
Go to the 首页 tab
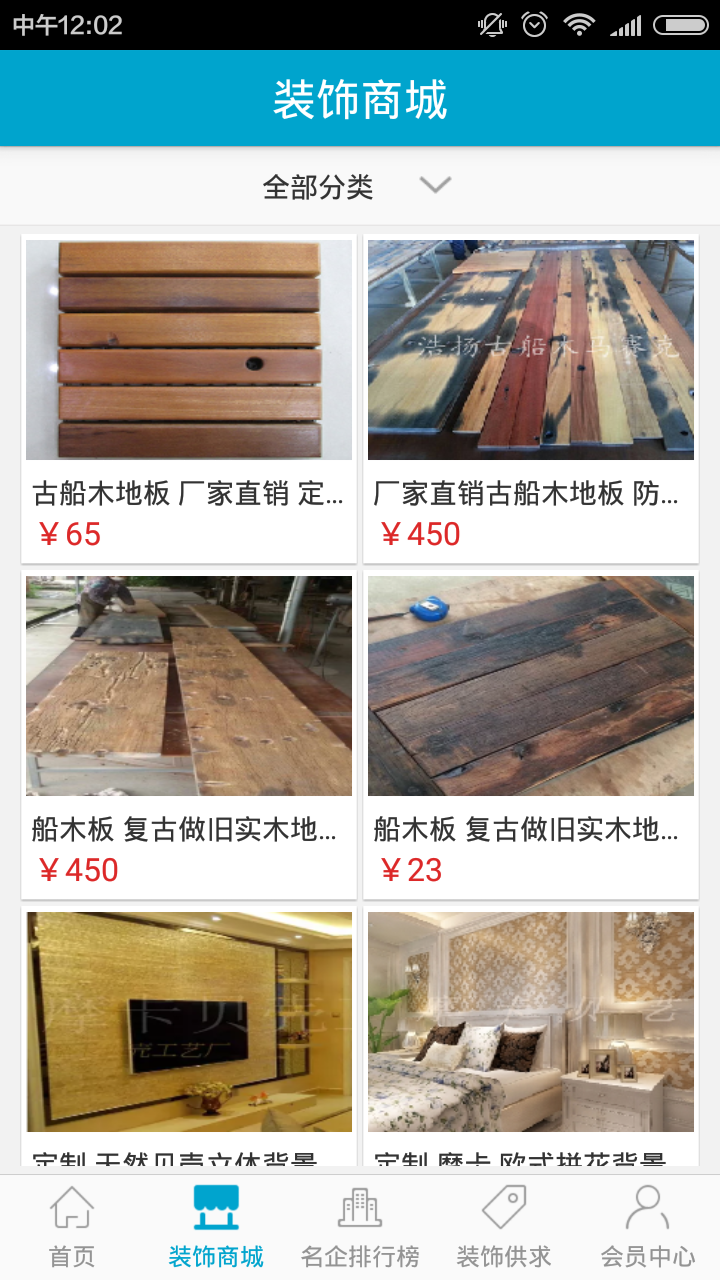coord(72,1226)
